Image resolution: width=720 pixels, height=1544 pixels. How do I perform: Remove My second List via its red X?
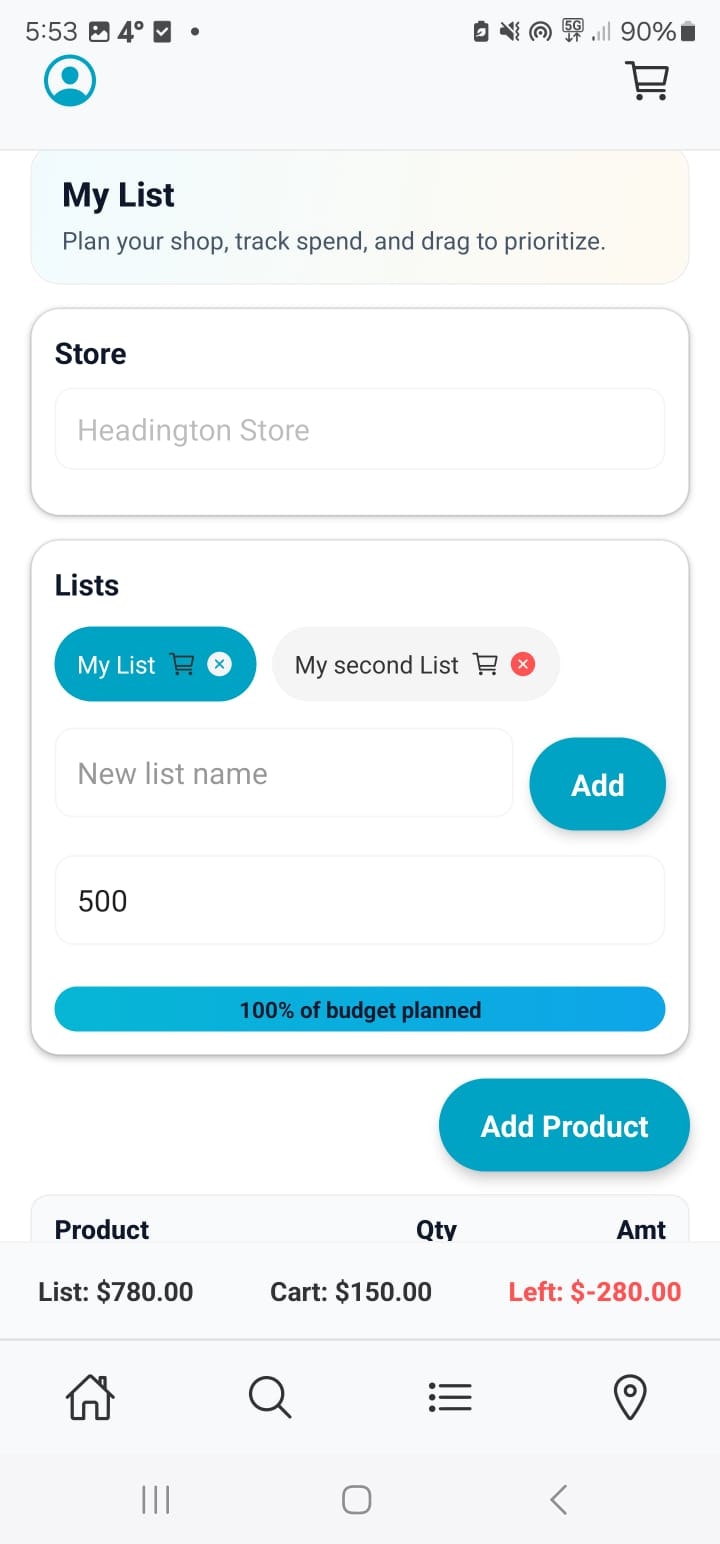click(521, 663)
